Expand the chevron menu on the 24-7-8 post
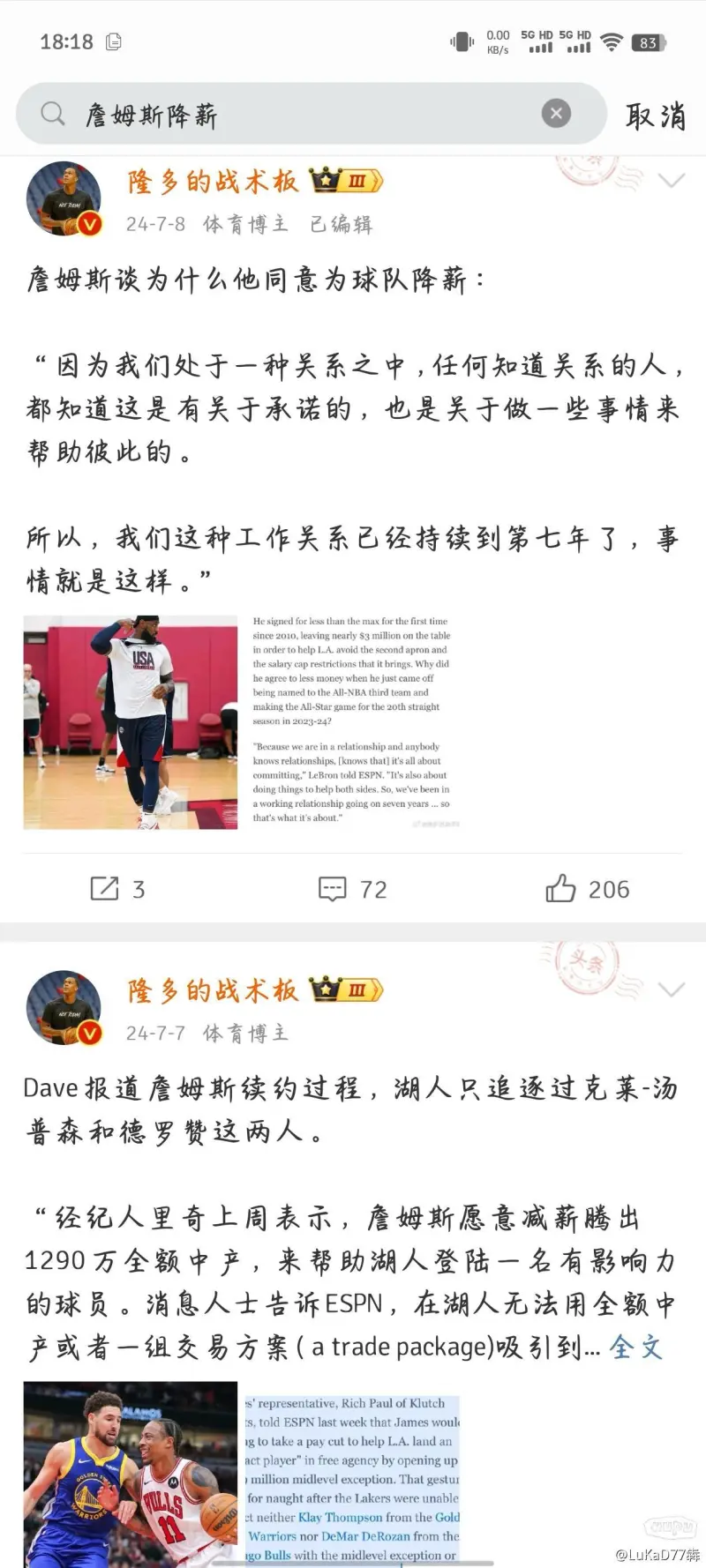The height and width of the screenshot is (1568, 706). (x=672, y=181)
